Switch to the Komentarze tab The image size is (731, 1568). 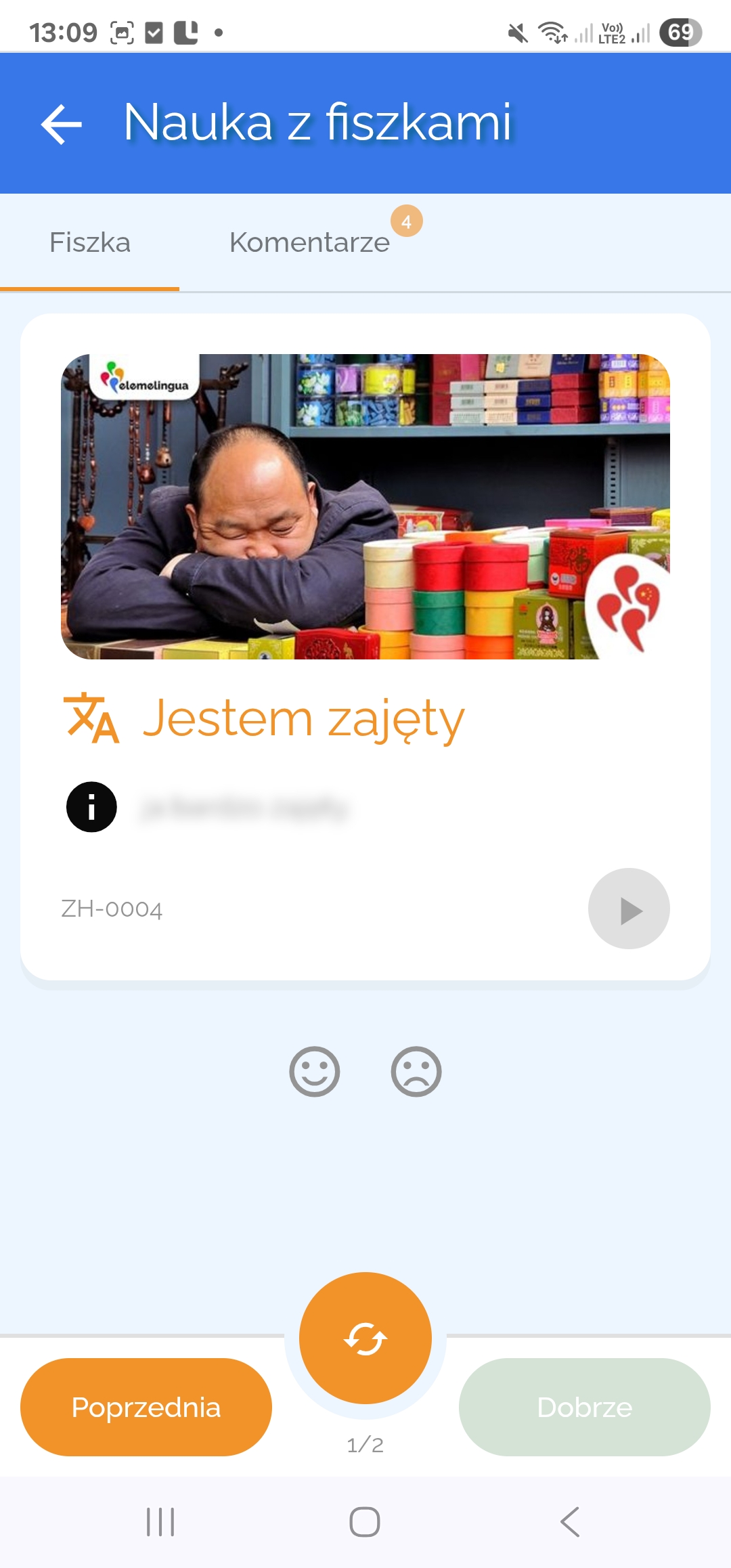(310, 242)
